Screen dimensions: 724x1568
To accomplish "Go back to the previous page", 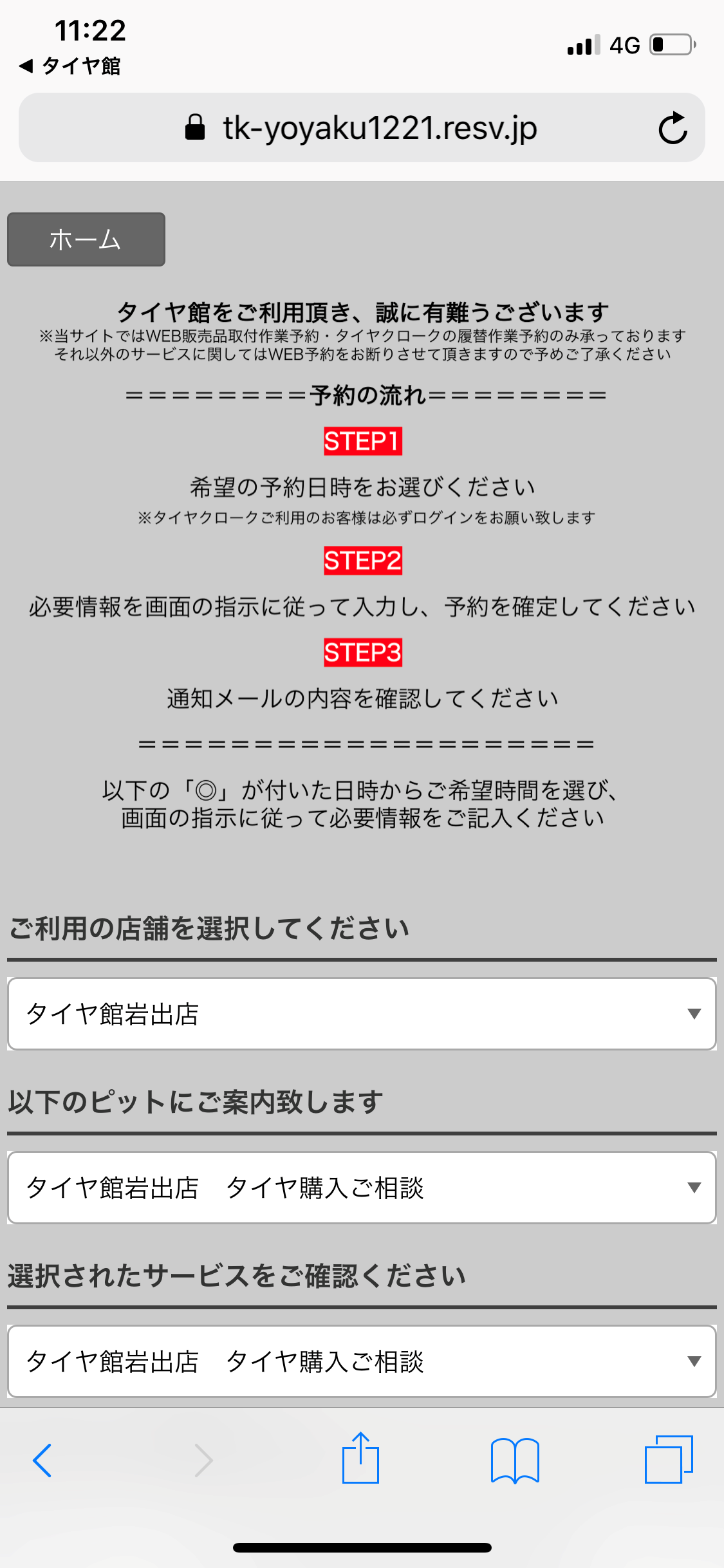I will pyautogui.click(x=42, y=1460).
